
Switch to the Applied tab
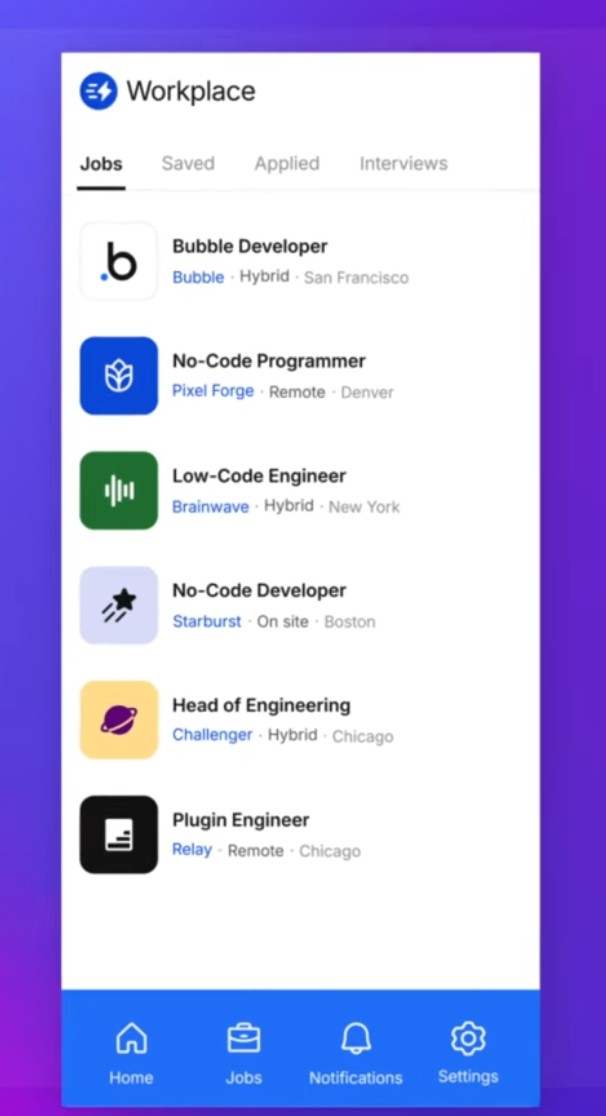tap(286, 163)
